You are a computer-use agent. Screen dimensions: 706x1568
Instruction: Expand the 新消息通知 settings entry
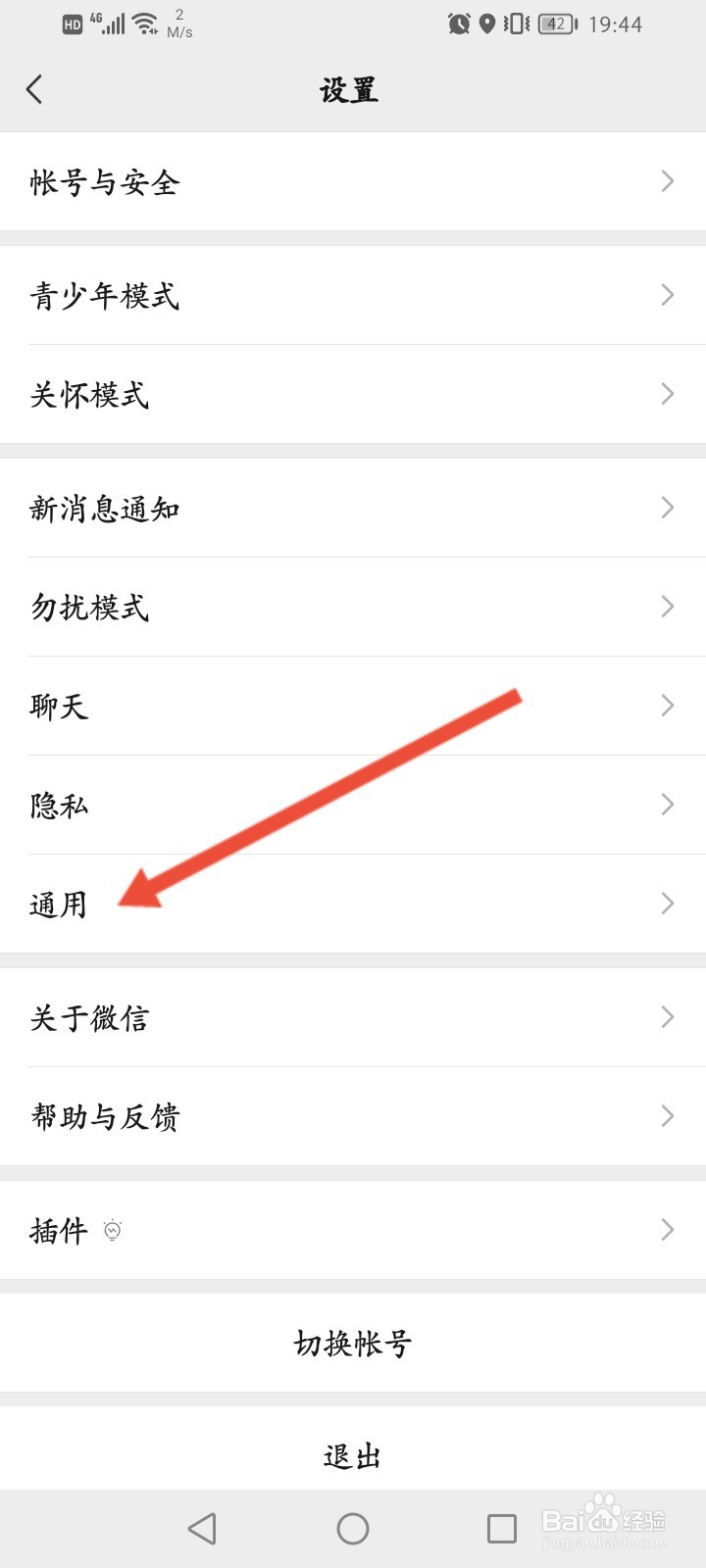[x=353, y=509]
